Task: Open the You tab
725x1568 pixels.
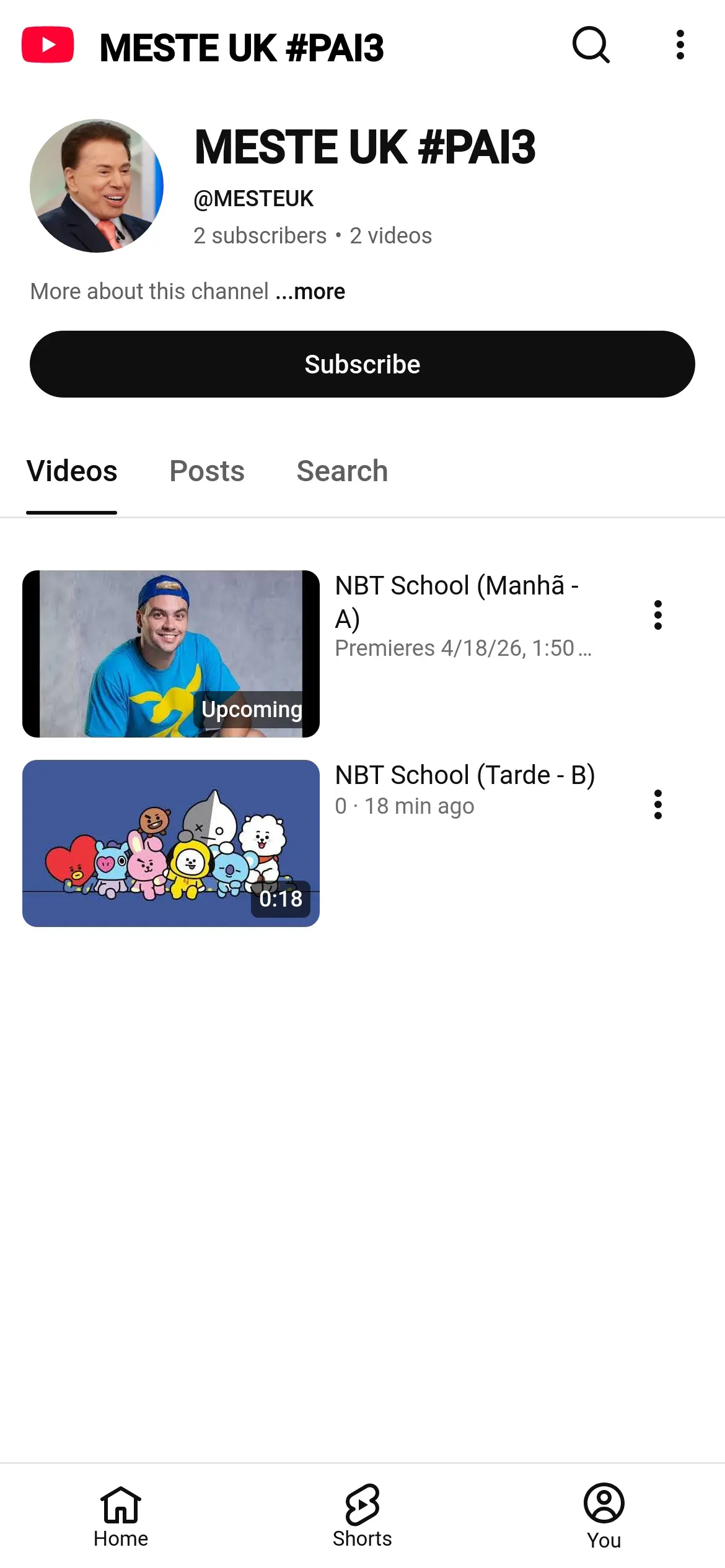Action: coord(604,1516)
